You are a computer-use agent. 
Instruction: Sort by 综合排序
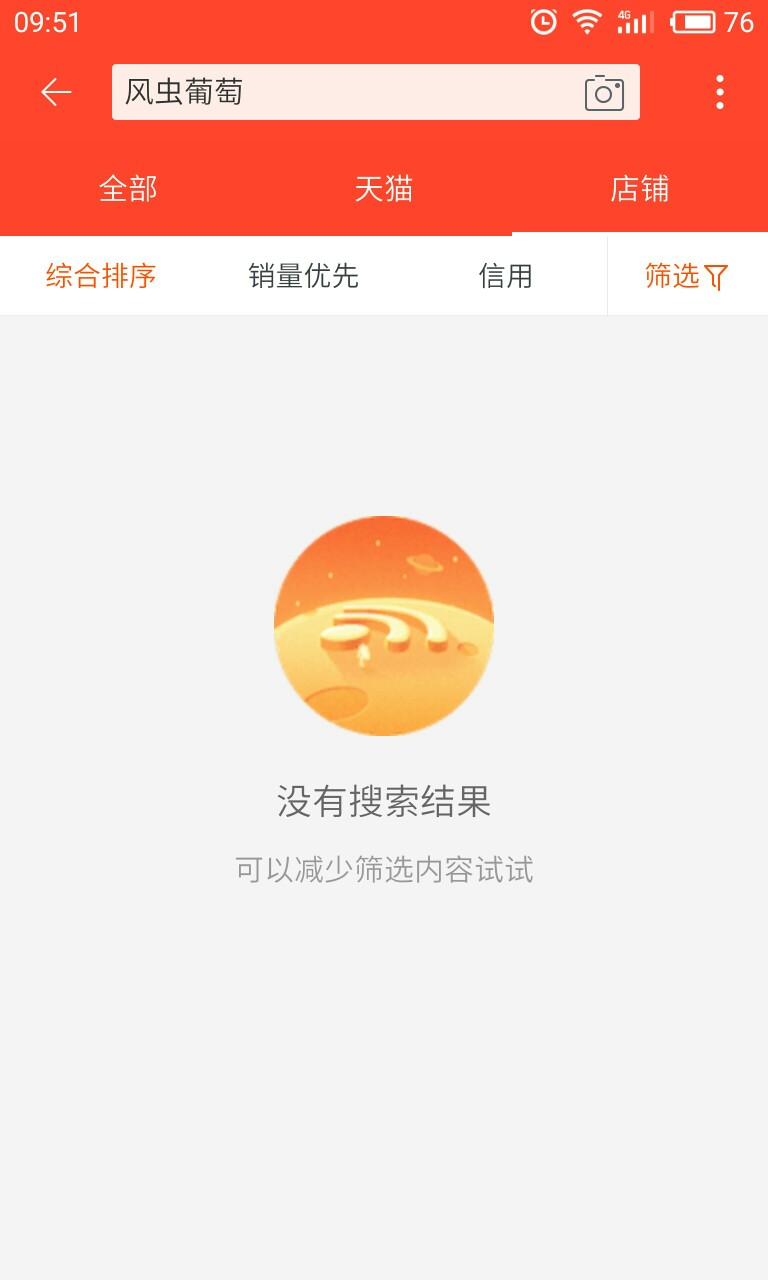(101, 276)
